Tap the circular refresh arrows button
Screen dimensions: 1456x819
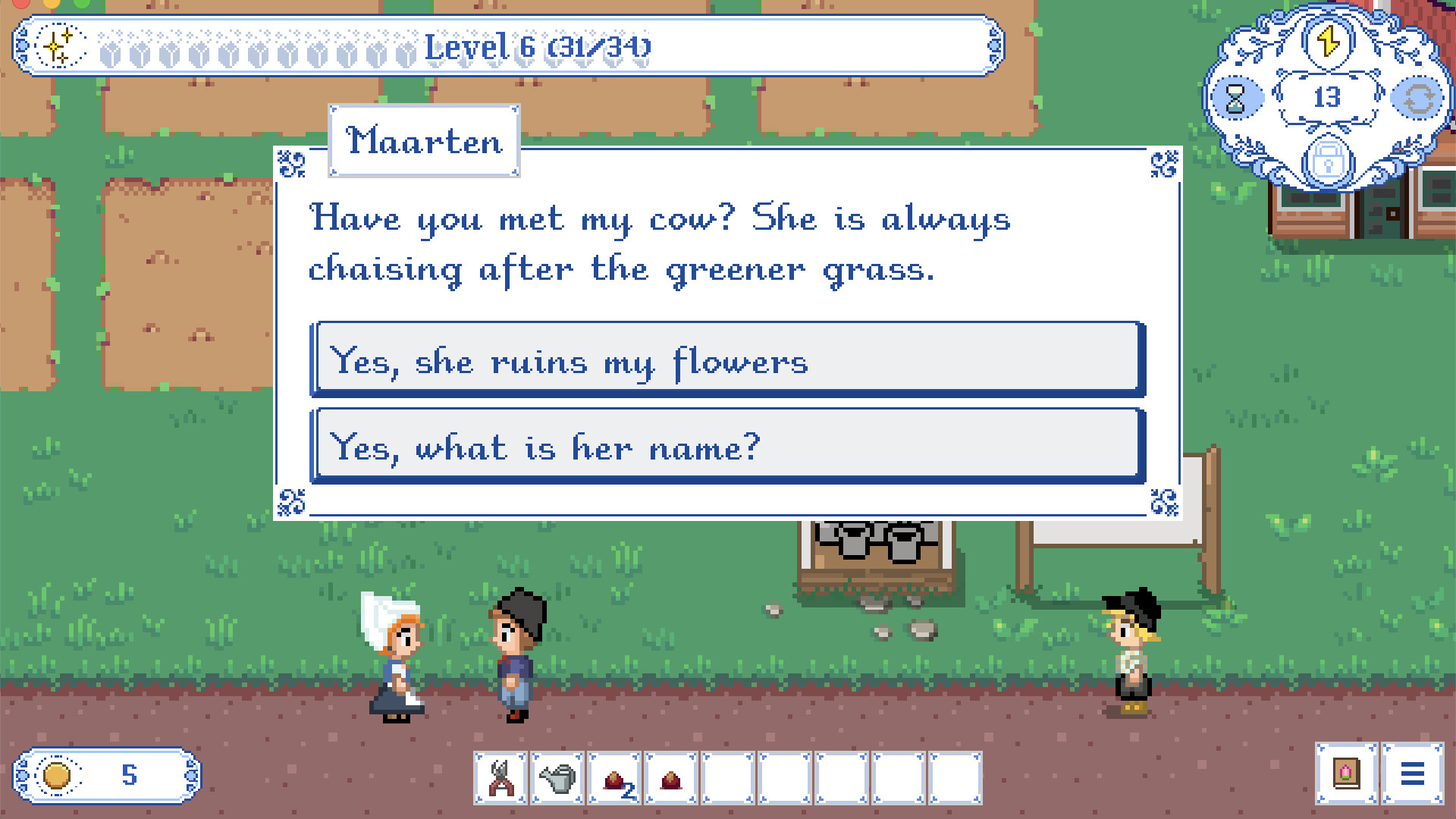(x=1417, y=99)
